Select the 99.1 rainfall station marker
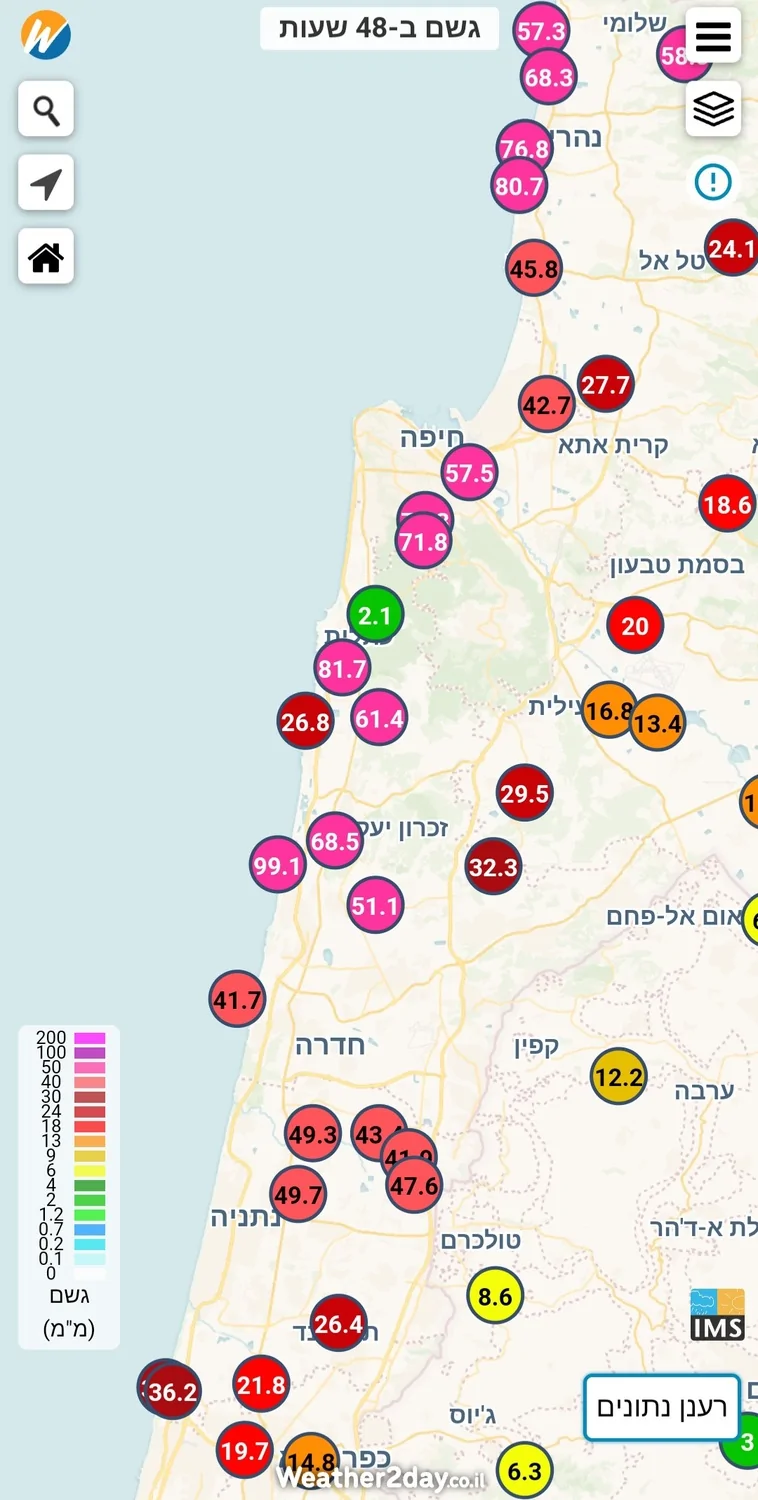Image resolution: width=758 pixels, height=1500 pixels. pyautogui.click(x=277, y=865)
